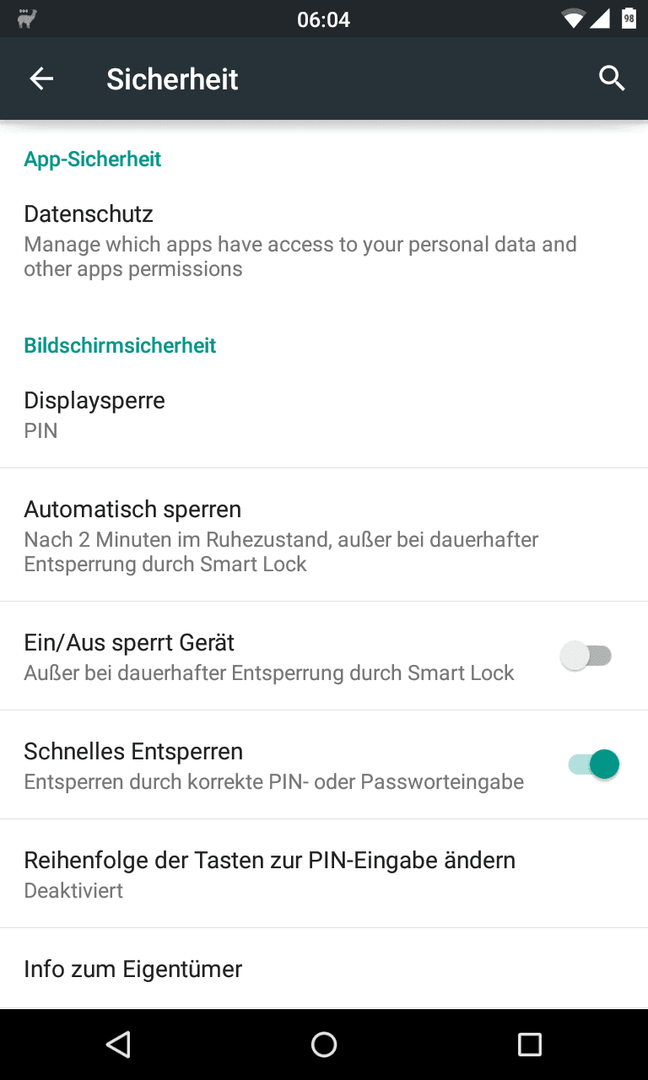The width and height of the screenshot is (648, 1080).
Task: Go back using the app bar arrow
Action: point(41,79)
